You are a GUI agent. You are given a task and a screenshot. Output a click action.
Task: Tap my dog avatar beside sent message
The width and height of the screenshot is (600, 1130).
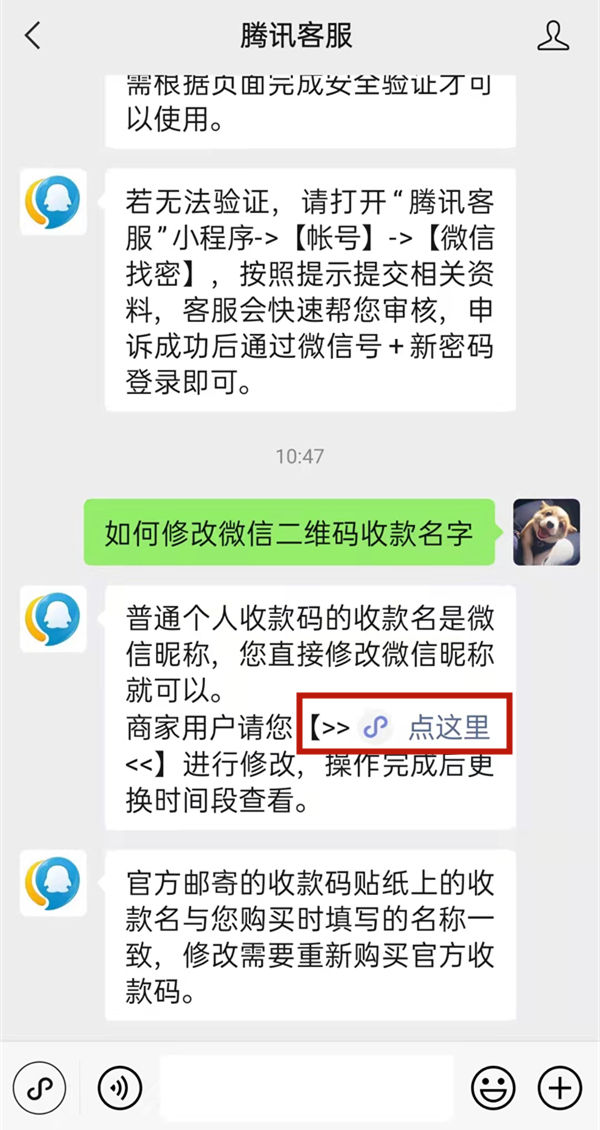click(x=546, y=531)
